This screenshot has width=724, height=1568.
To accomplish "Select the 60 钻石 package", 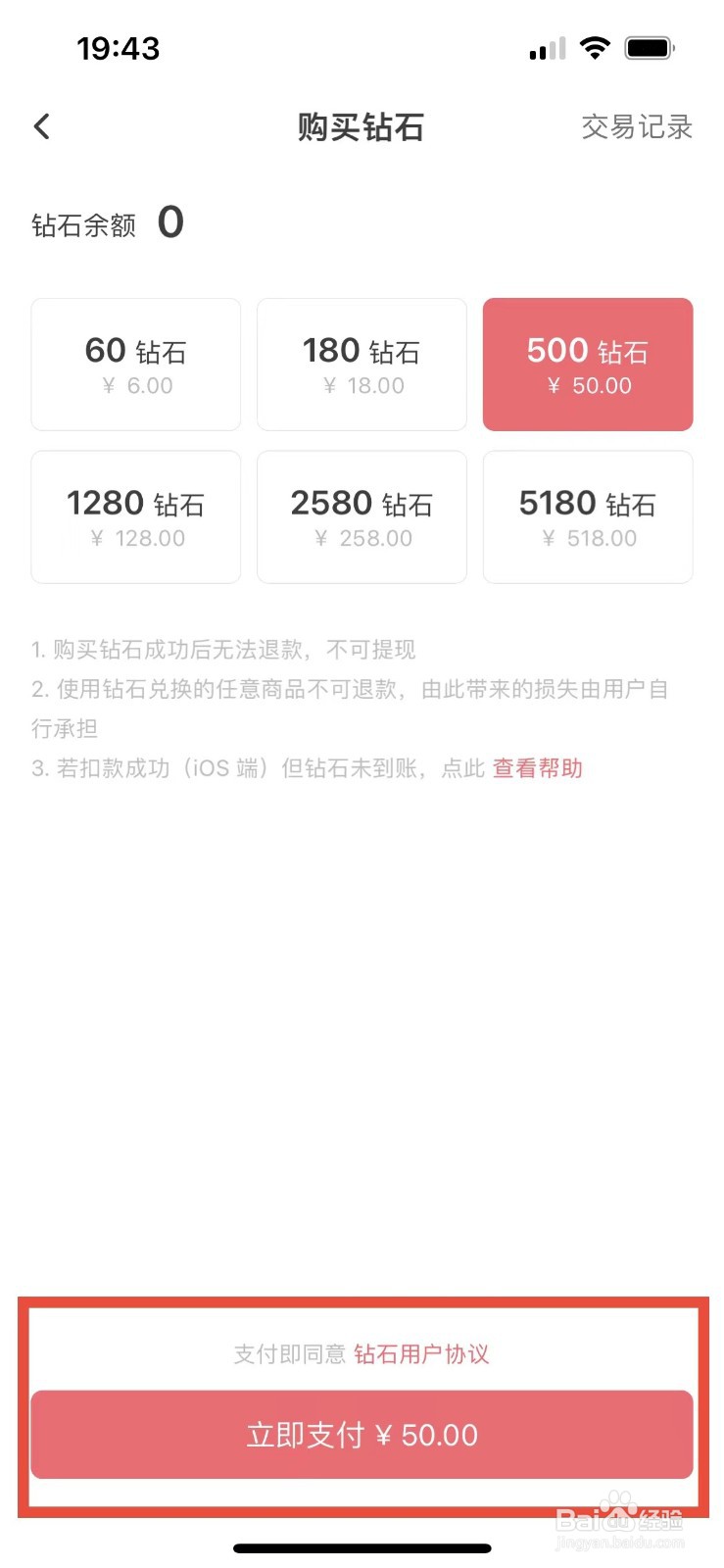I will [136, 365].
